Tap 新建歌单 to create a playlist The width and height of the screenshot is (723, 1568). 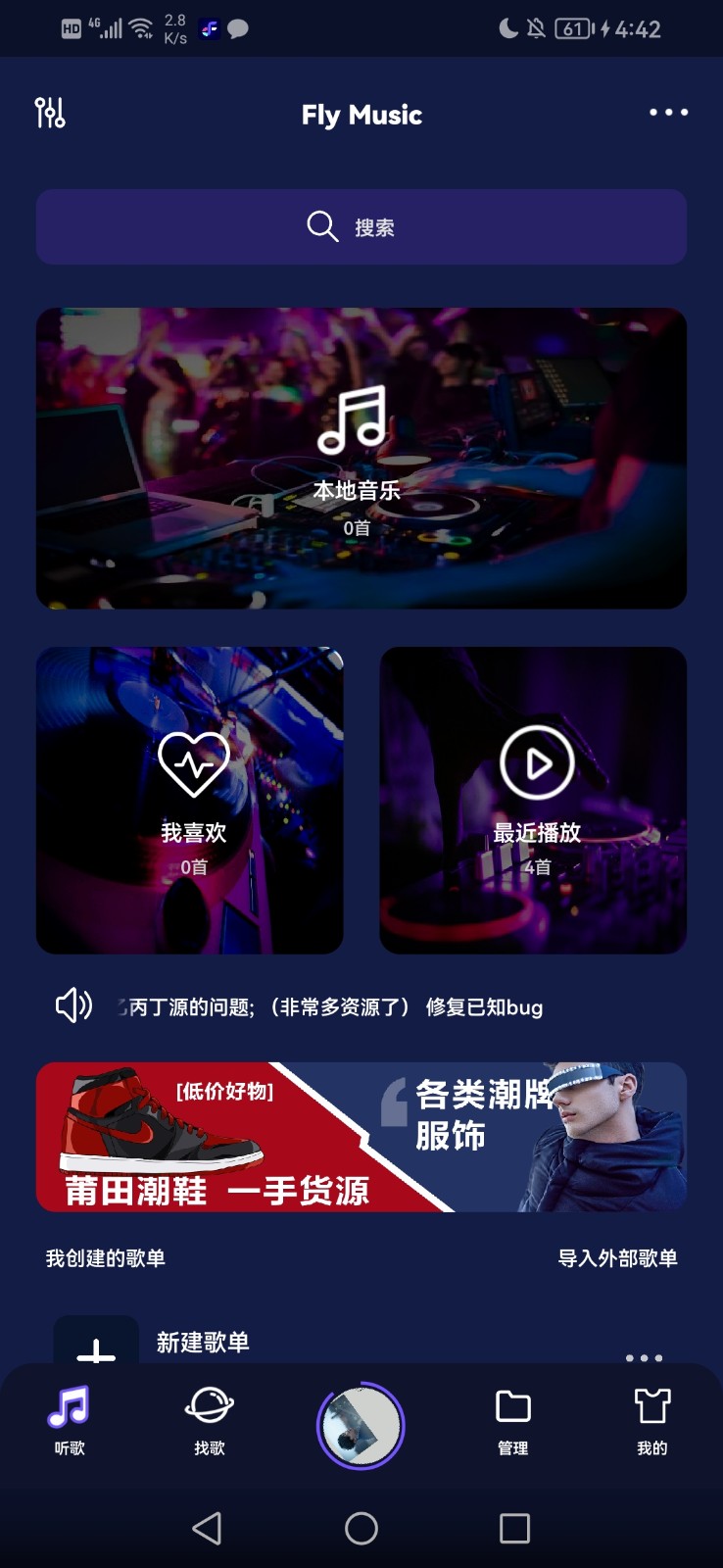pyautogui.click(x=201, y=1344)
